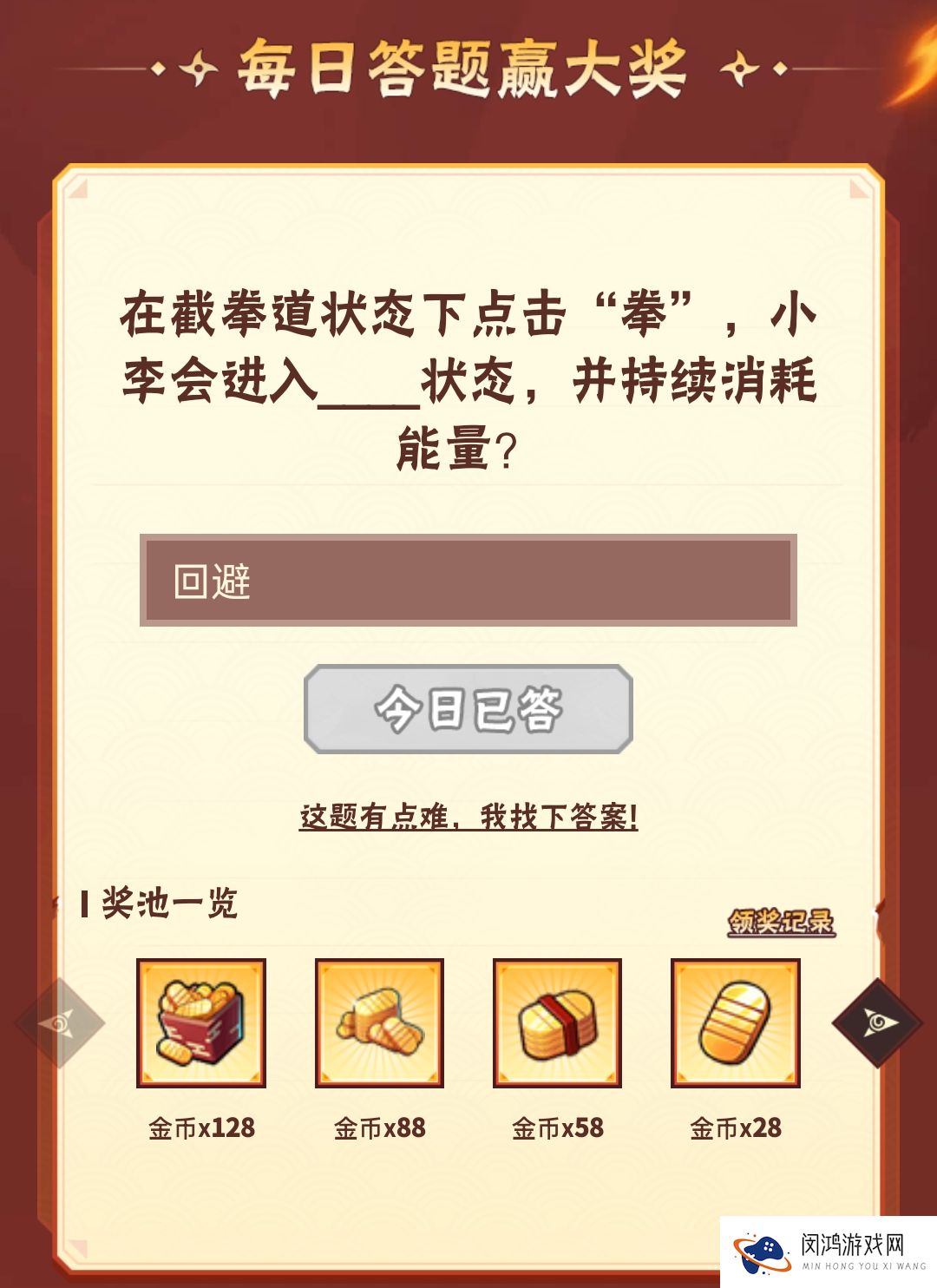
Task: Select the 金币x58 prize tile
Action: (557, 1022)
